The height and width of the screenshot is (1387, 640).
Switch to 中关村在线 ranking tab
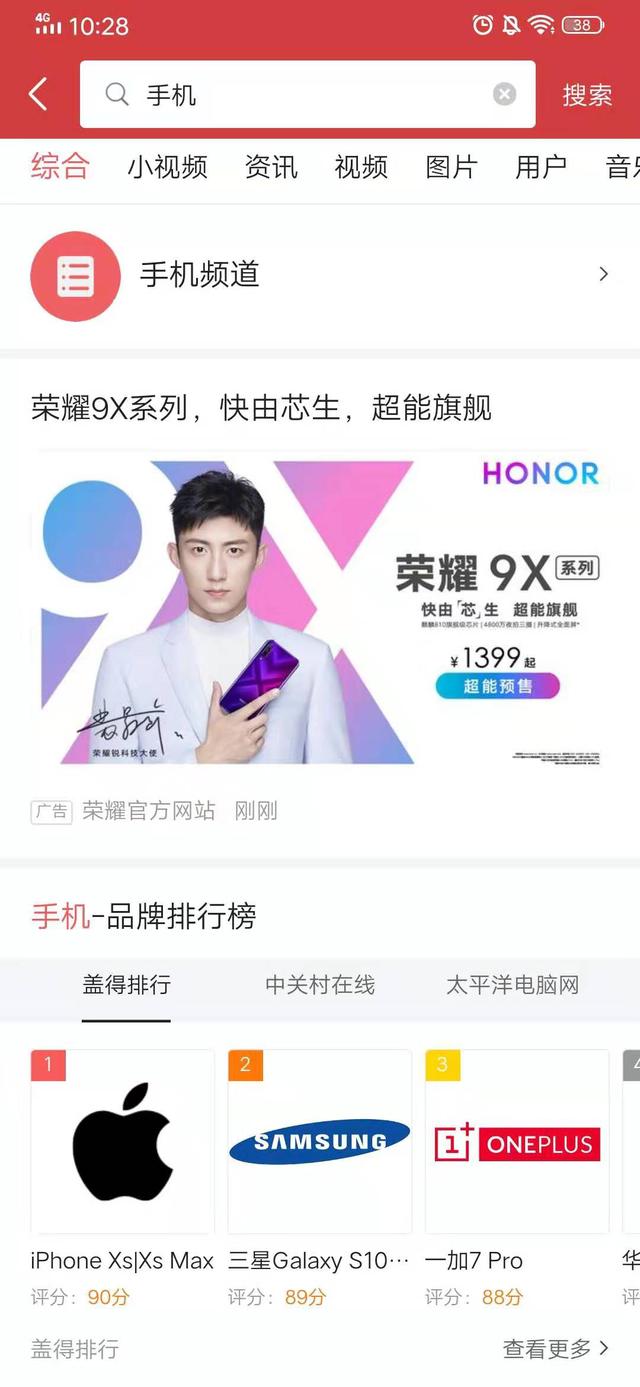[x=320, y=985]
